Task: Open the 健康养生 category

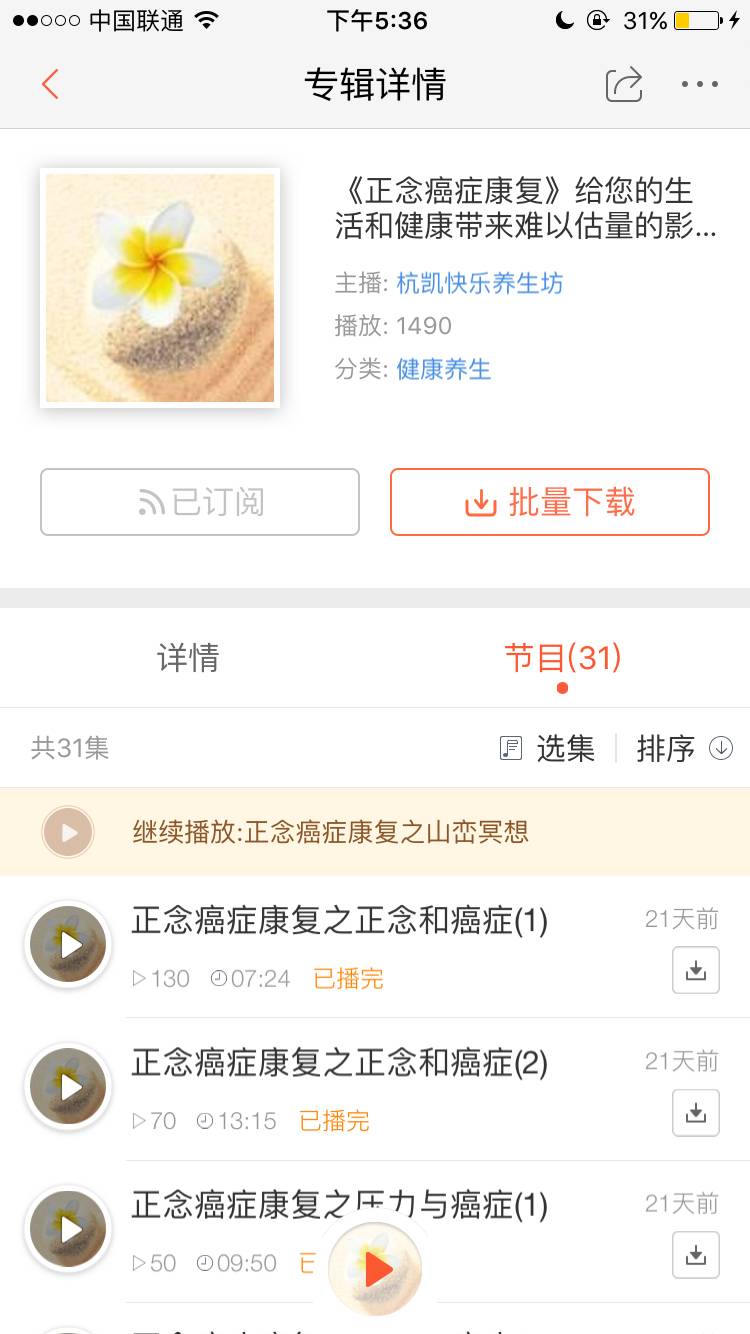Action: click(444, 369)
